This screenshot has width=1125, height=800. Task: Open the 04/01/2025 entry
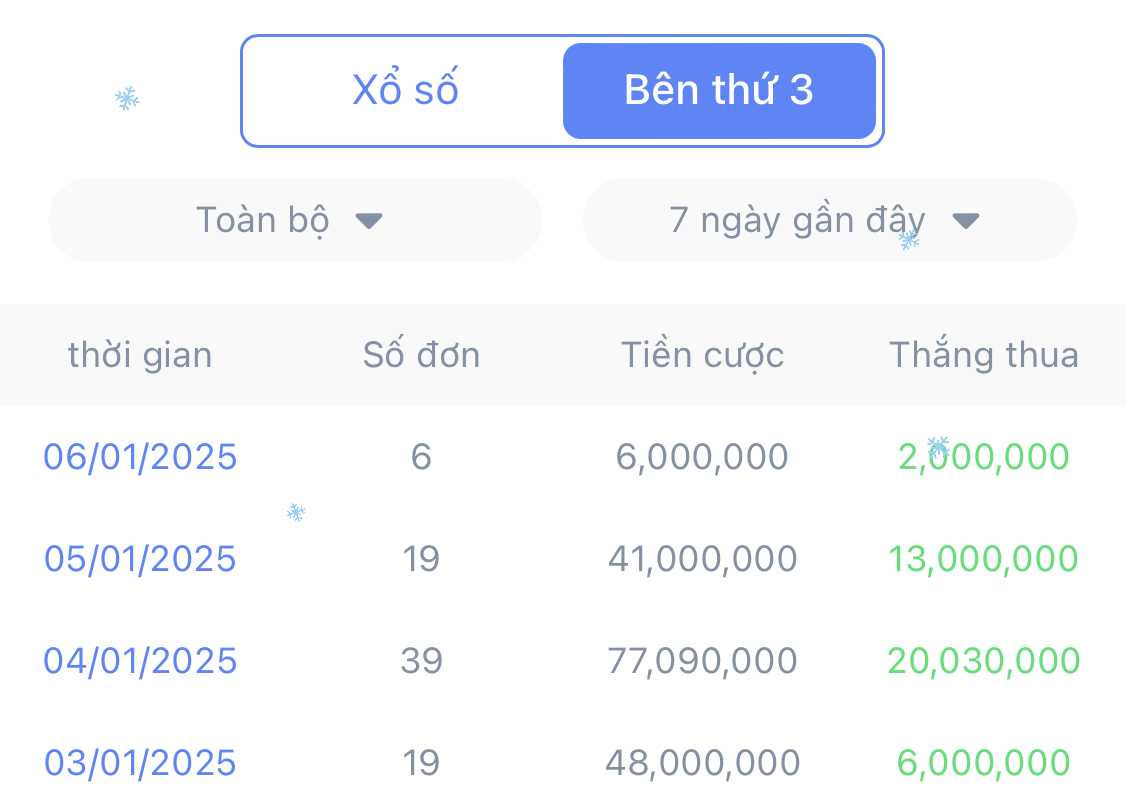140,661
